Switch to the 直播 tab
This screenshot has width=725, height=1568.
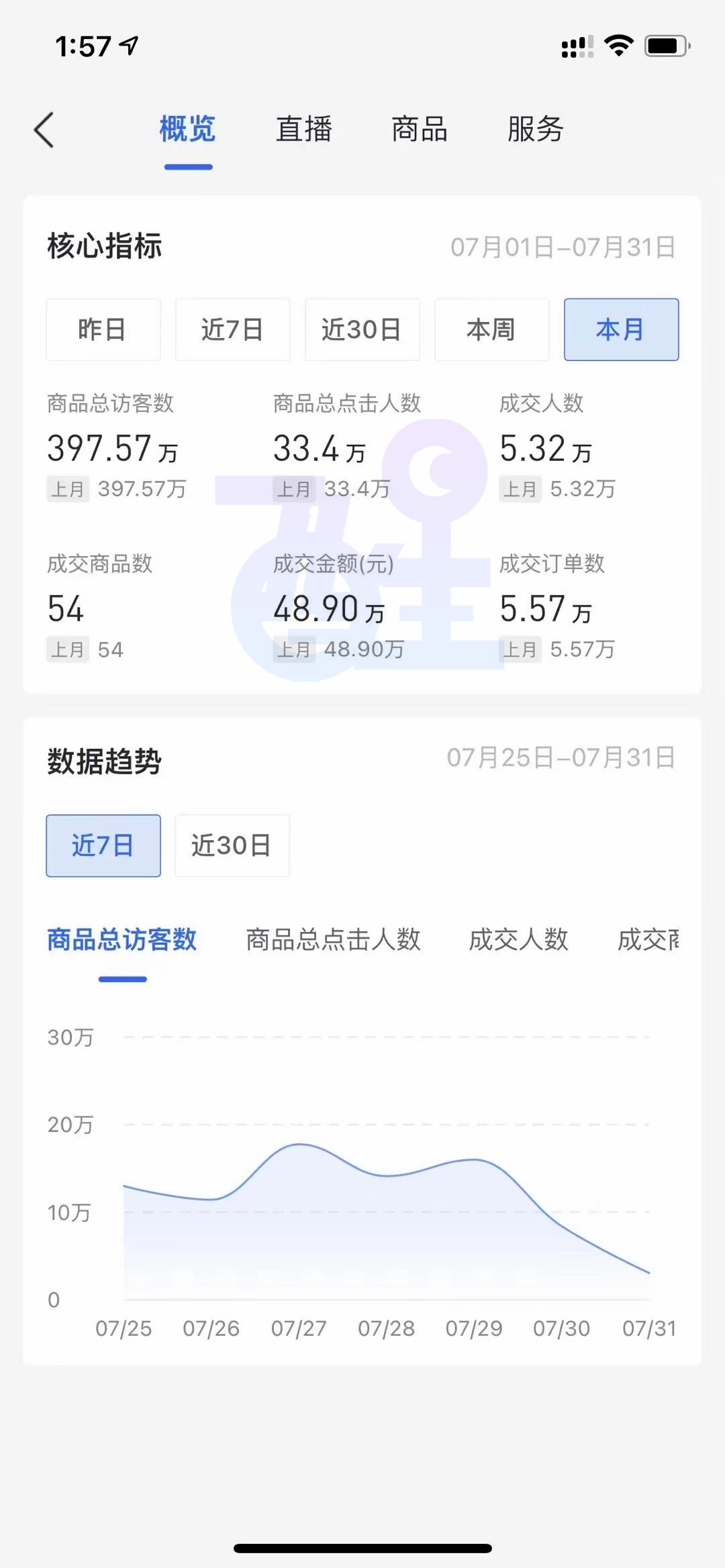[x=304, y=129]
